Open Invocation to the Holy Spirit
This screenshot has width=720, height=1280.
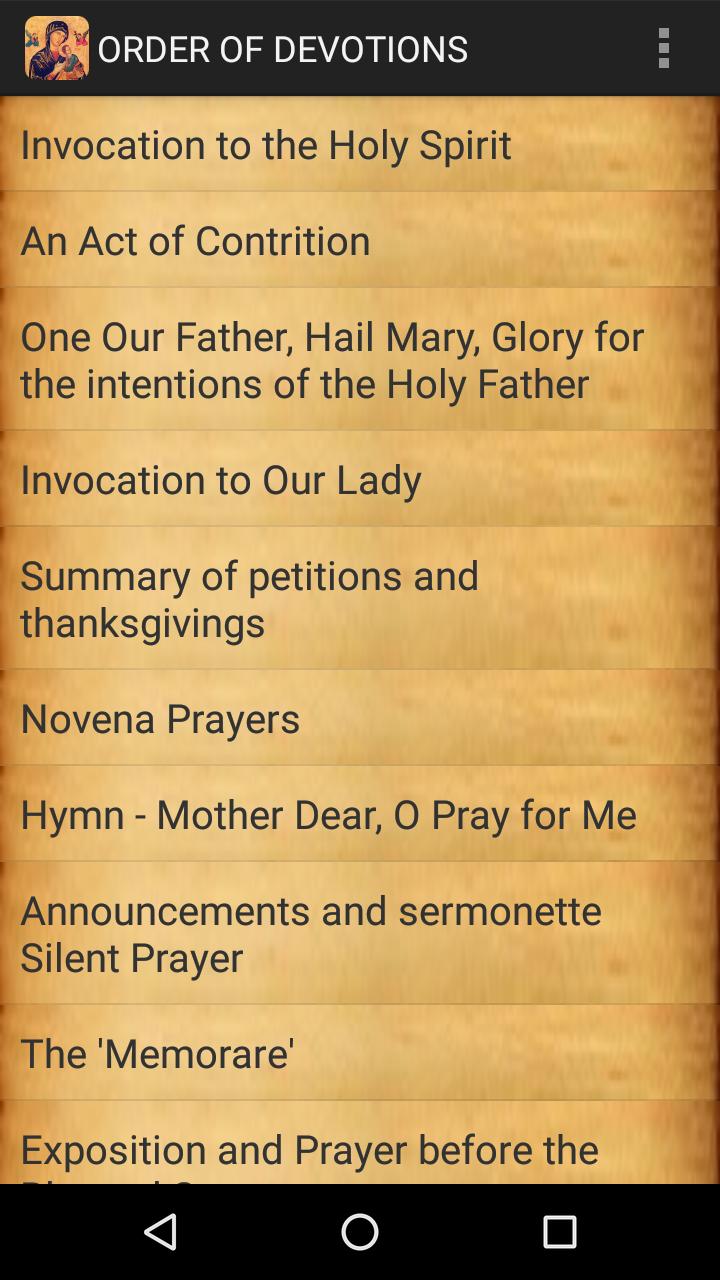coord(360,144)
